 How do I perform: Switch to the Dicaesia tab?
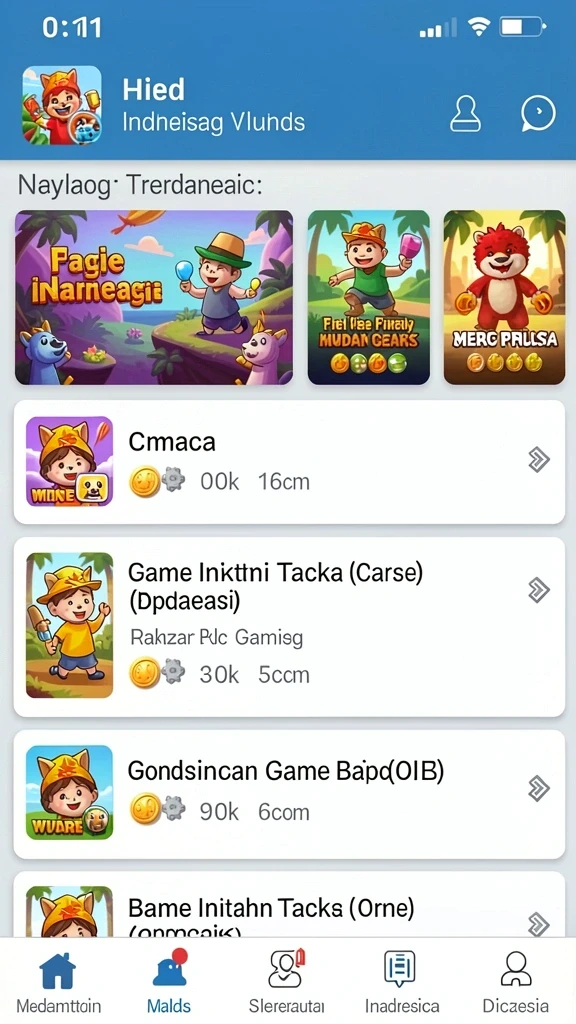click(x=515, y=982)
